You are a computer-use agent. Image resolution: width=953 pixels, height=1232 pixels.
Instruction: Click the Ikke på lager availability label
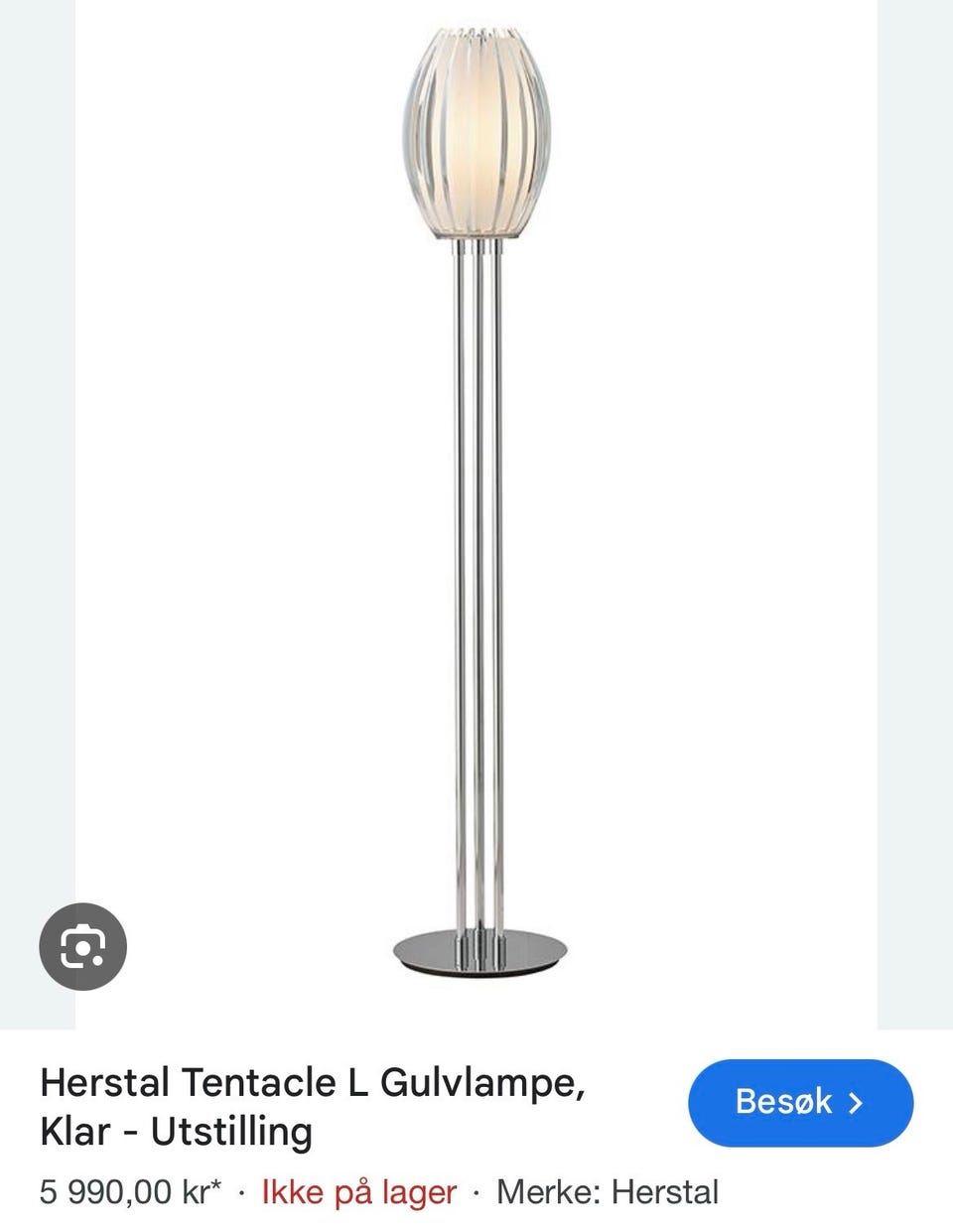(x=357, y=1191)
